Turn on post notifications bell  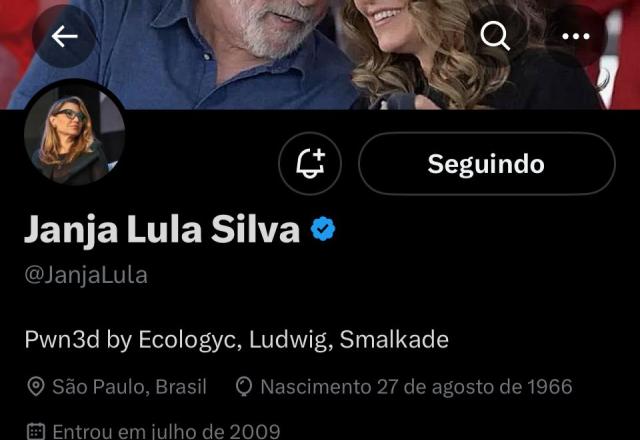[309, 164]
